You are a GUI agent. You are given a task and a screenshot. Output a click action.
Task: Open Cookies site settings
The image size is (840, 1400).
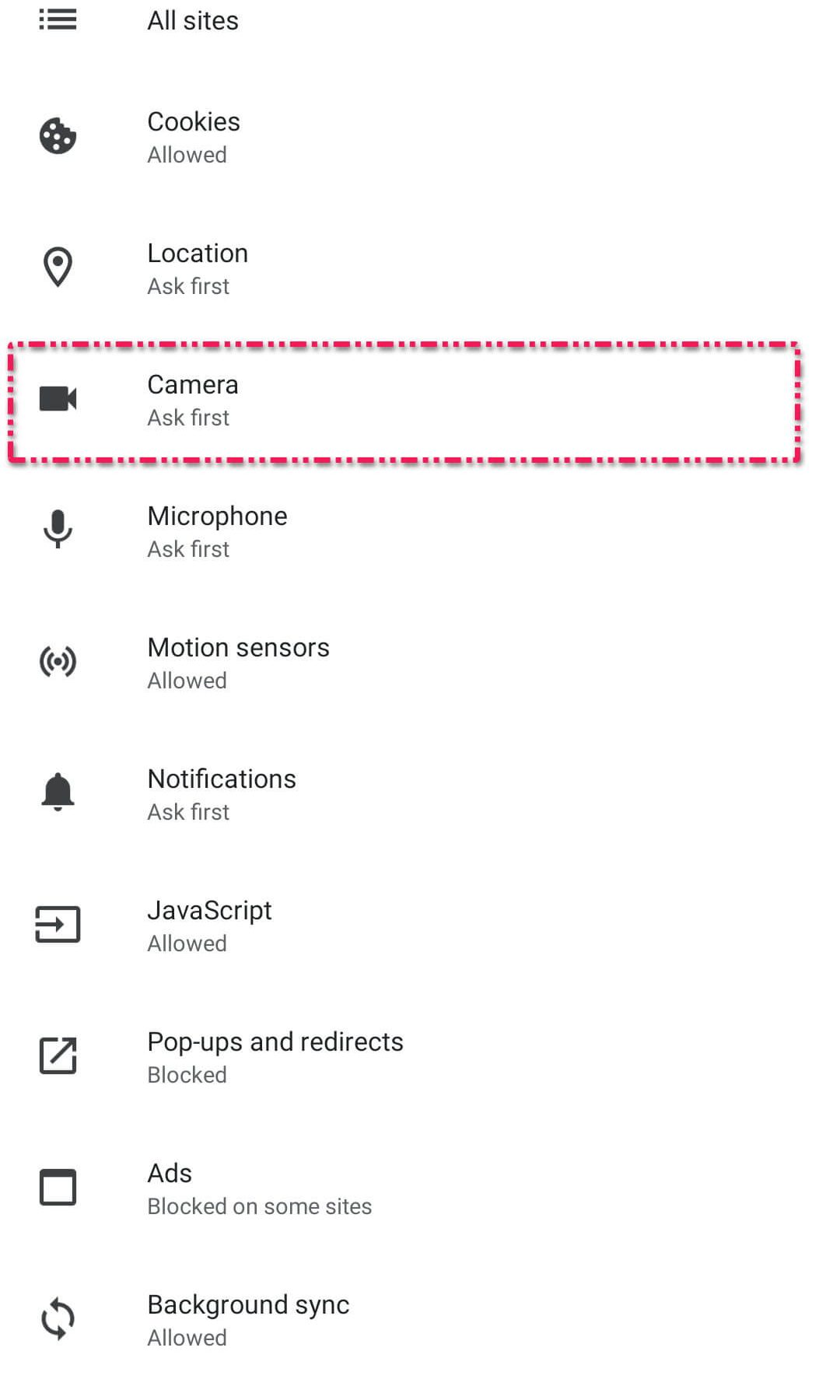point(194,137)
